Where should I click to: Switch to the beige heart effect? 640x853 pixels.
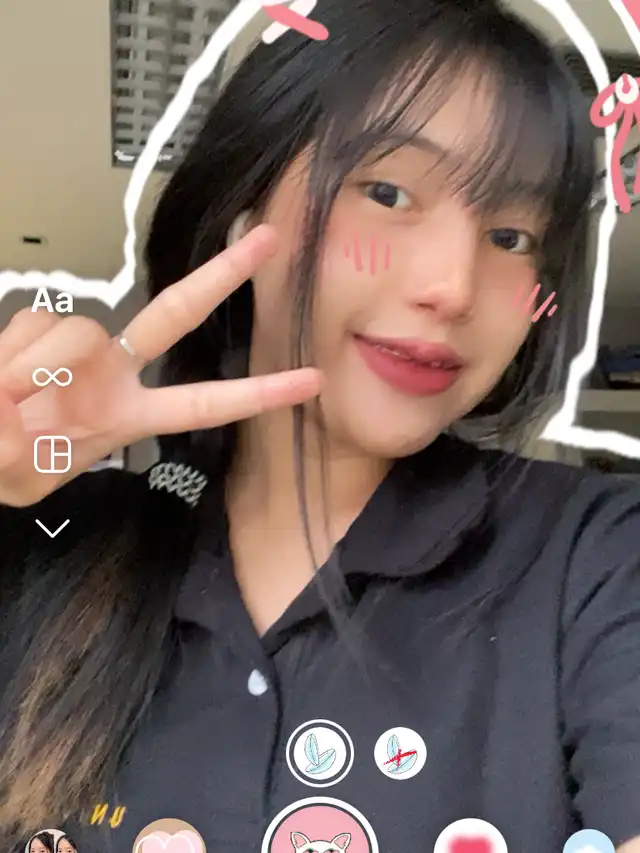point(169,838)
